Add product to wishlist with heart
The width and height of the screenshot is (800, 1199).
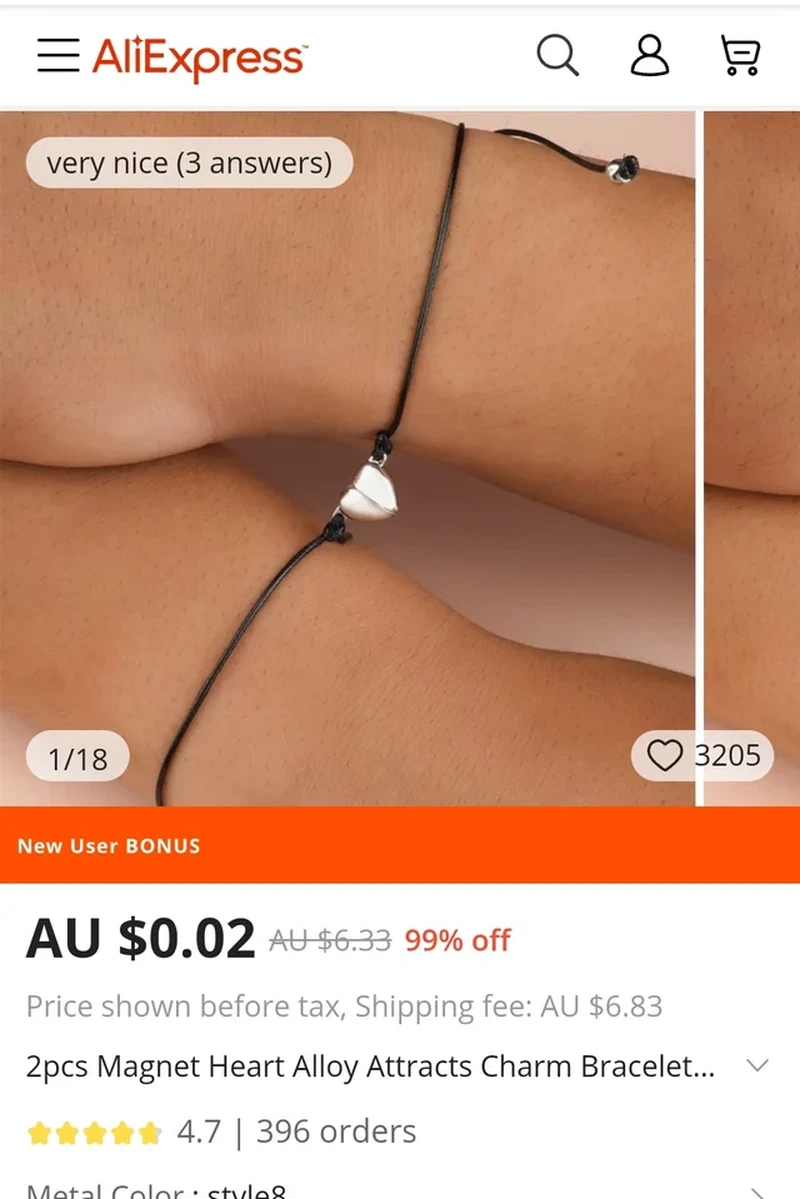[665, 756]
